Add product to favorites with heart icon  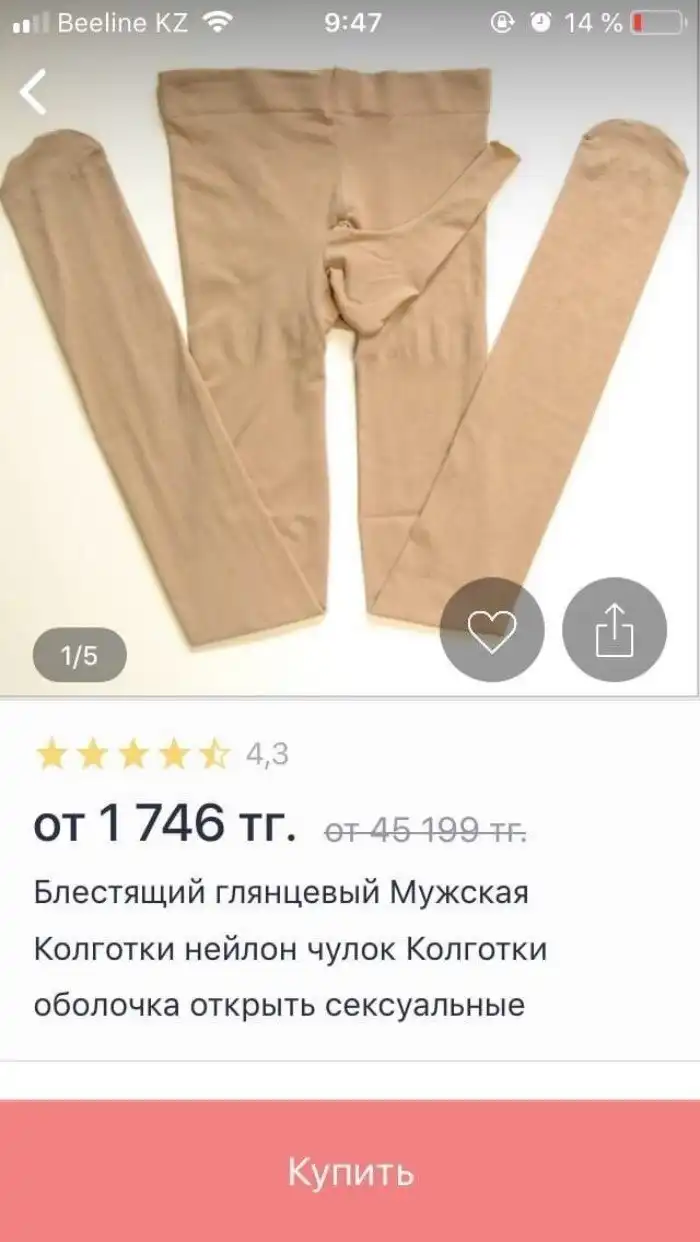pyautogui.click(x=492, y=630)
